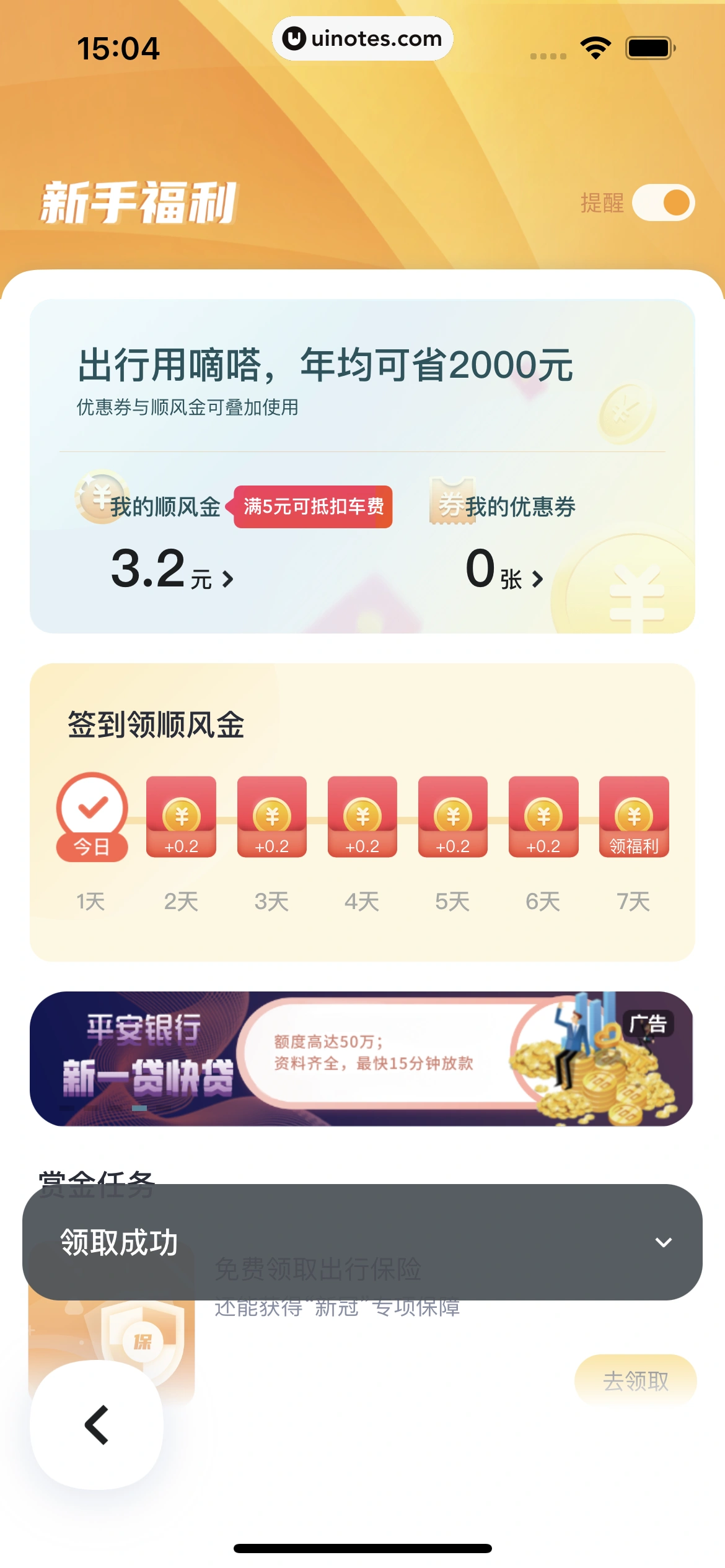Click the 满5元可抵扣车费 badge

[312, 507]
